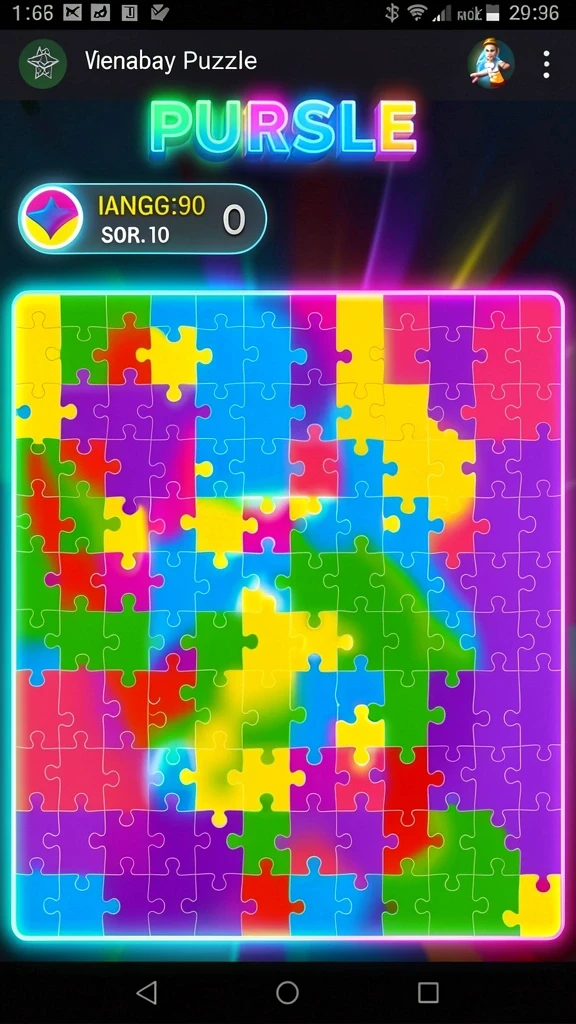Tap the star badge in score panel
Screen dimensions: 576x1024
point(52,218)
